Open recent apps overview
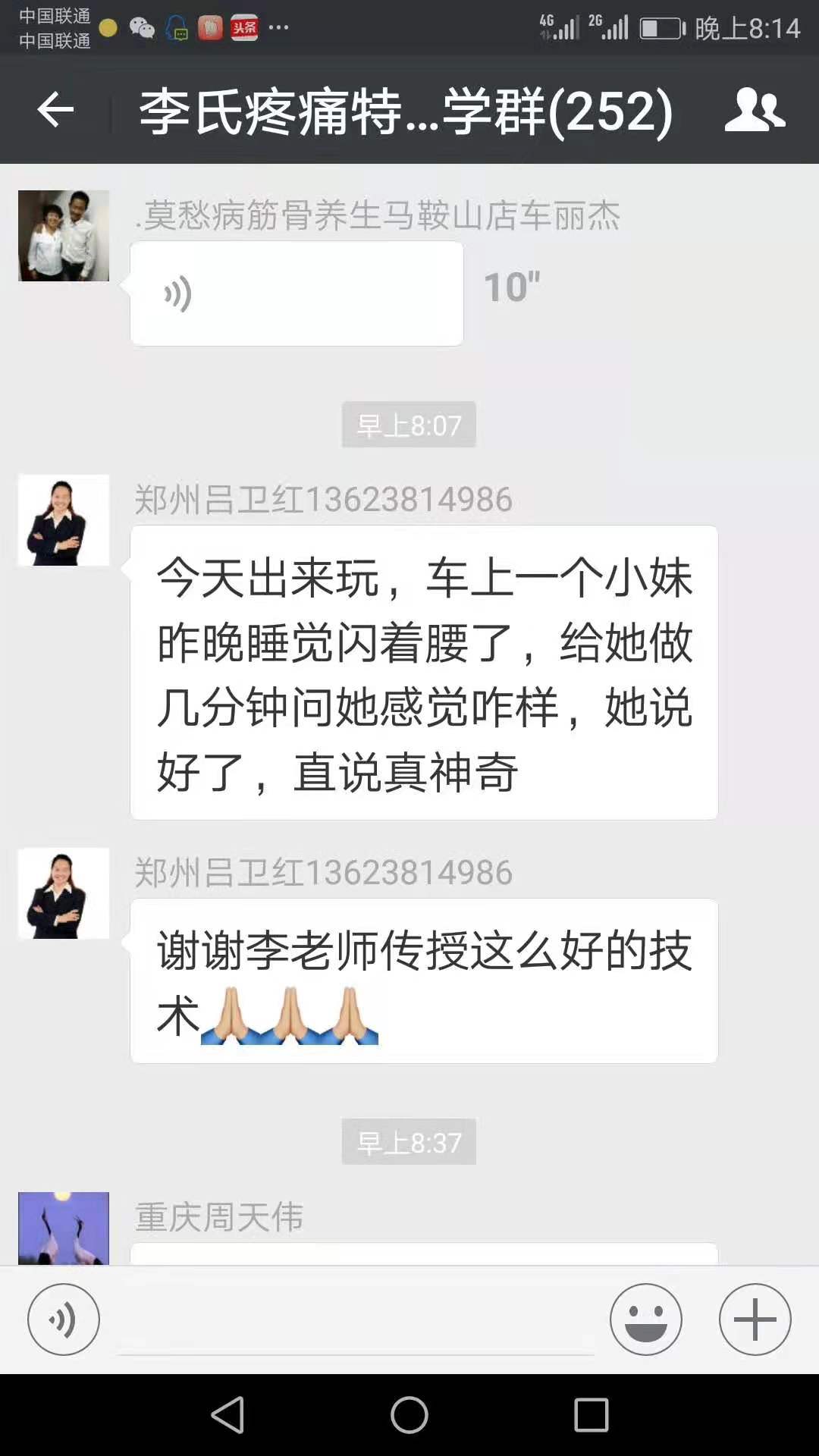819x1456 pixels. tap(591, 1415)
